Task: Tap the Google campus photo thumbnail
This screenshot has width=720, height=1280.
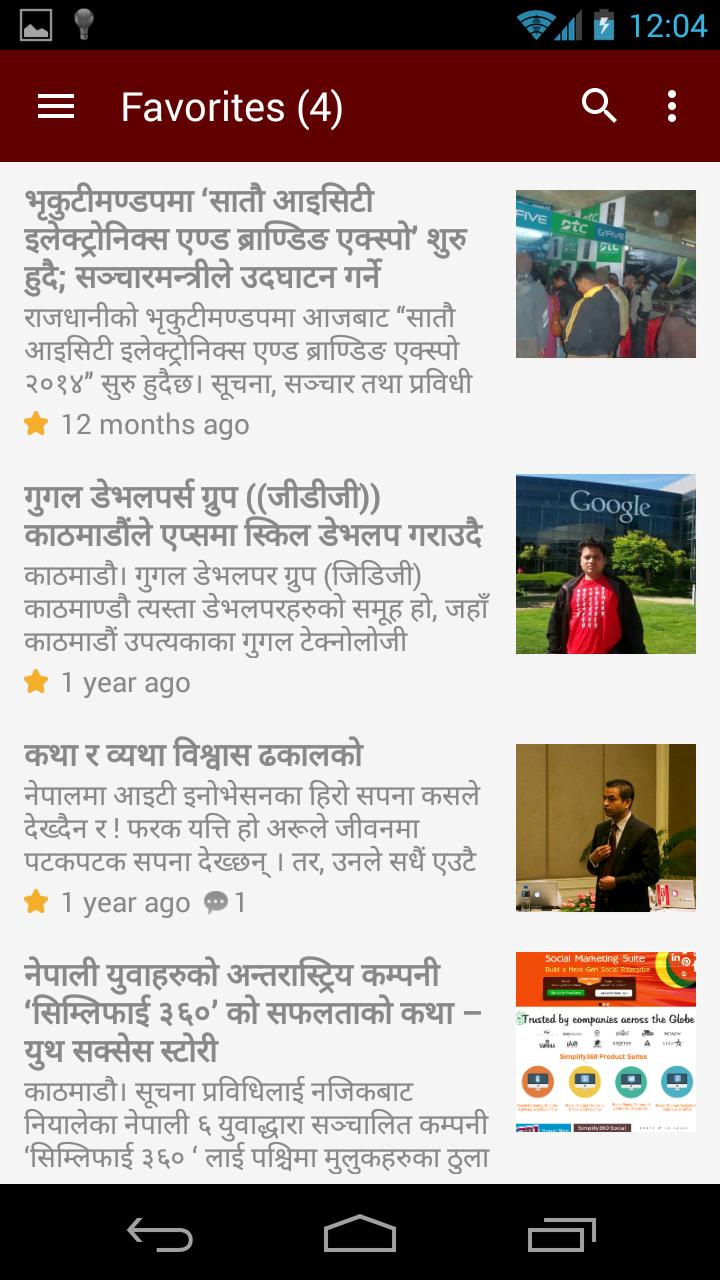Action: point(605,564)
